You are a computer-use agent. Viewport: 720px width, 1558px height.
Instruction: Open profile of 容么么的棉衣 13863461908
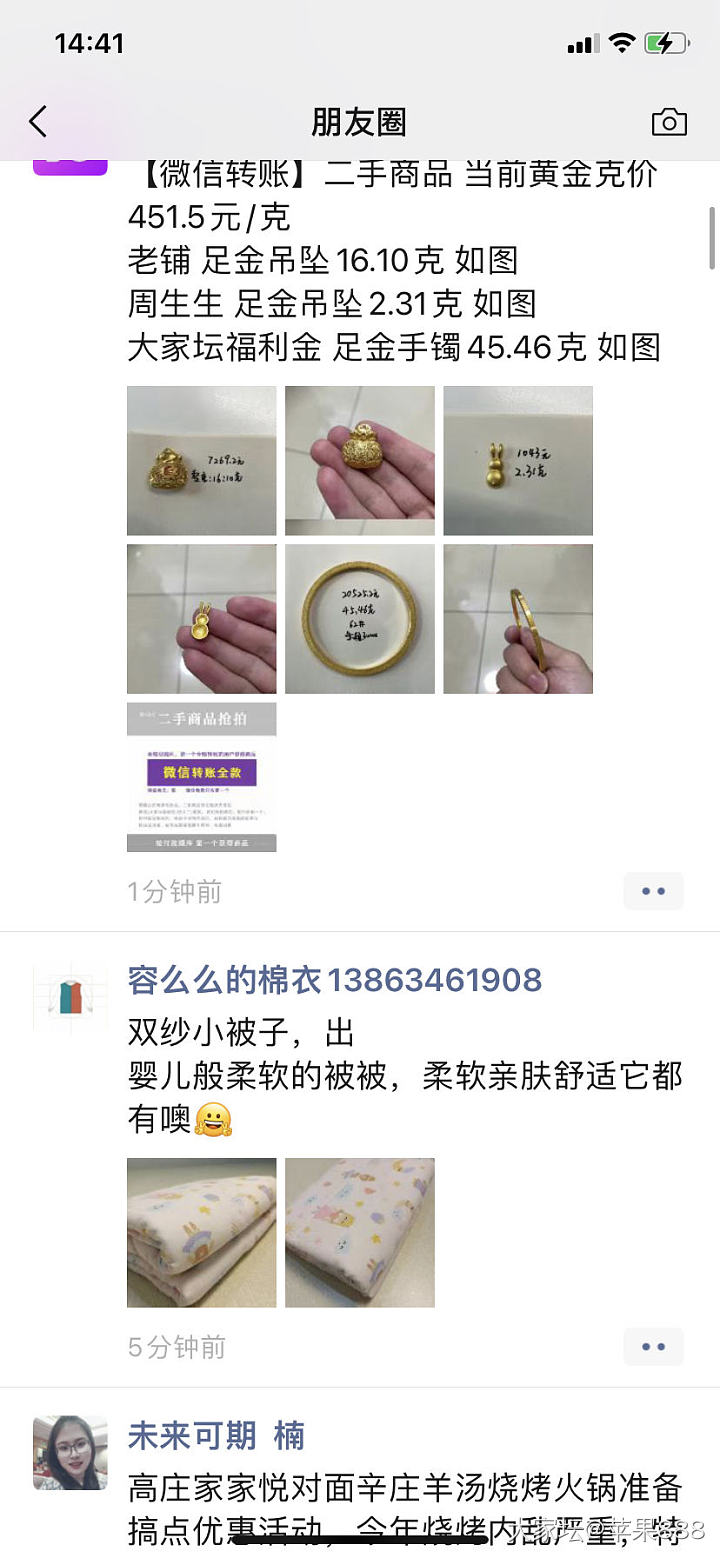pyautogui.click(x=334, y=980)
